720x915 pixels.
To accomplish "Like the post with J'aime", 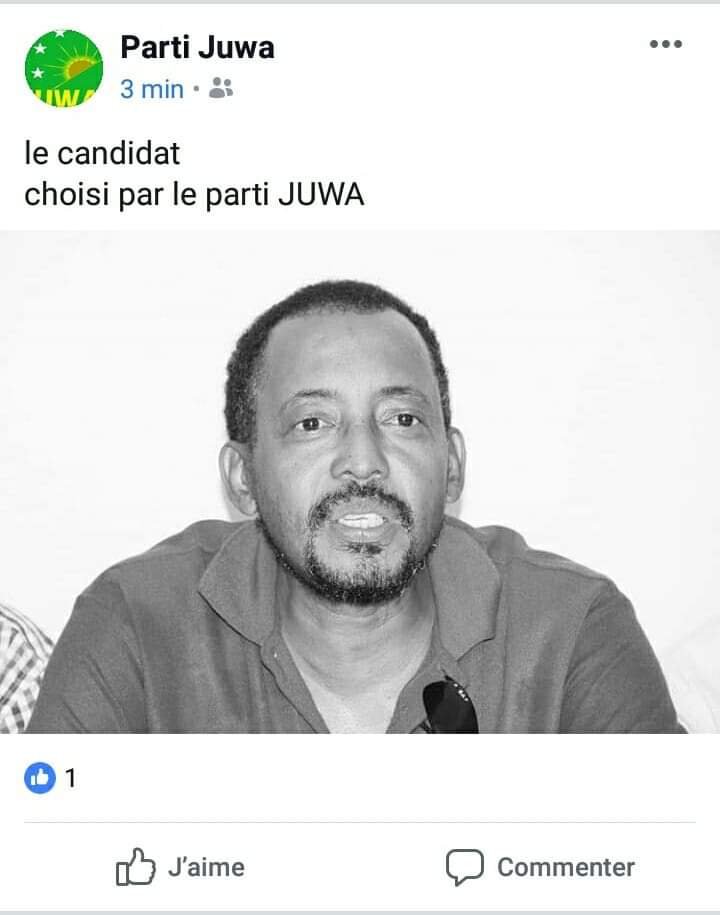I will point(181,867).
